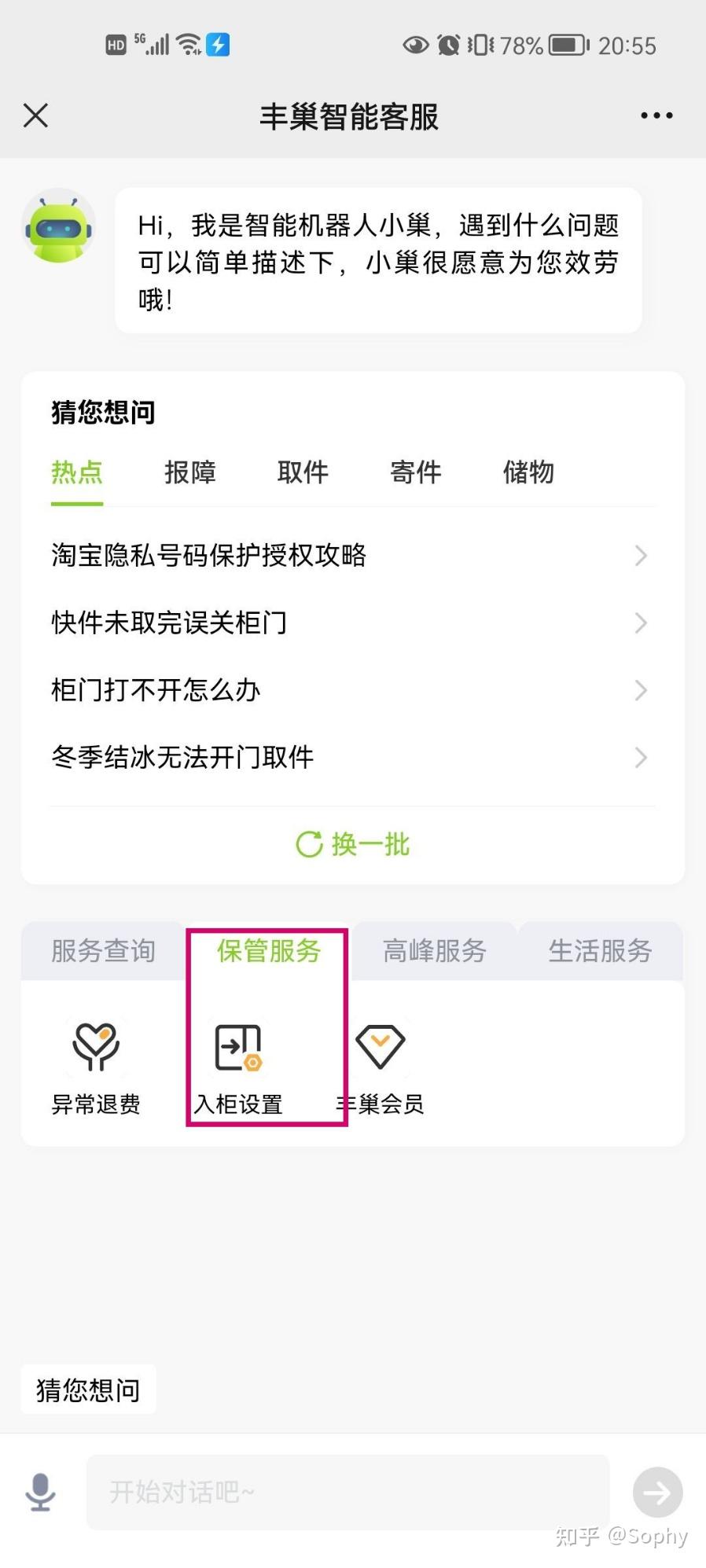The height and width of the screenshot is (1568, 706).
Task: Tap the 猜您想问 chip above input
Action: (88, 1390)
